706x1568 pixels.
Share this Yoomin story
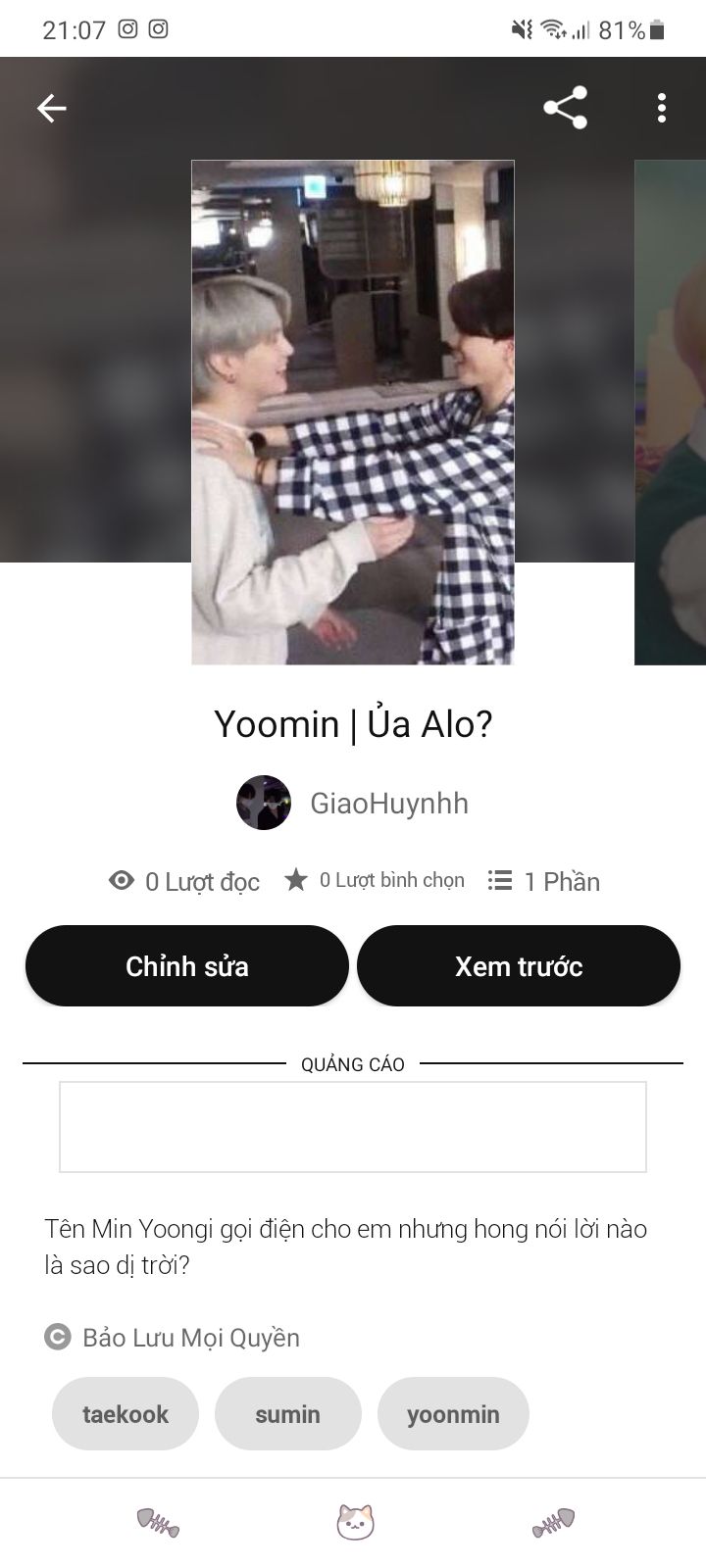[566, 108]
